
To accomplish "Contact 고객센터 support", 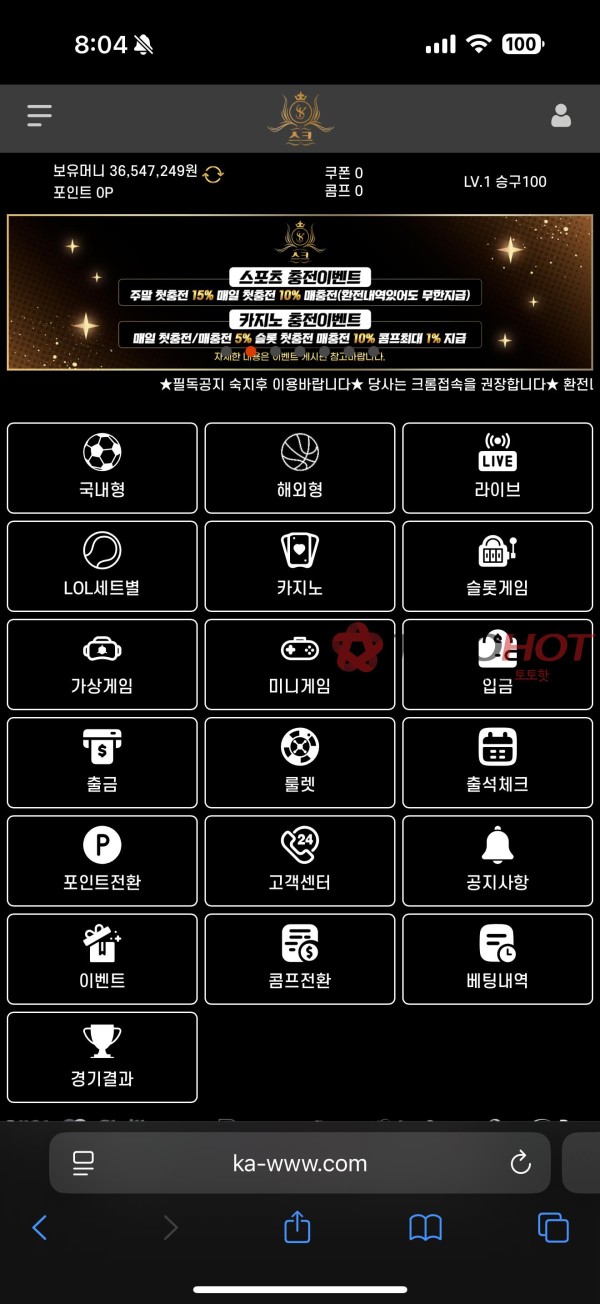I will pyautogui.click(x=299, y=860).
